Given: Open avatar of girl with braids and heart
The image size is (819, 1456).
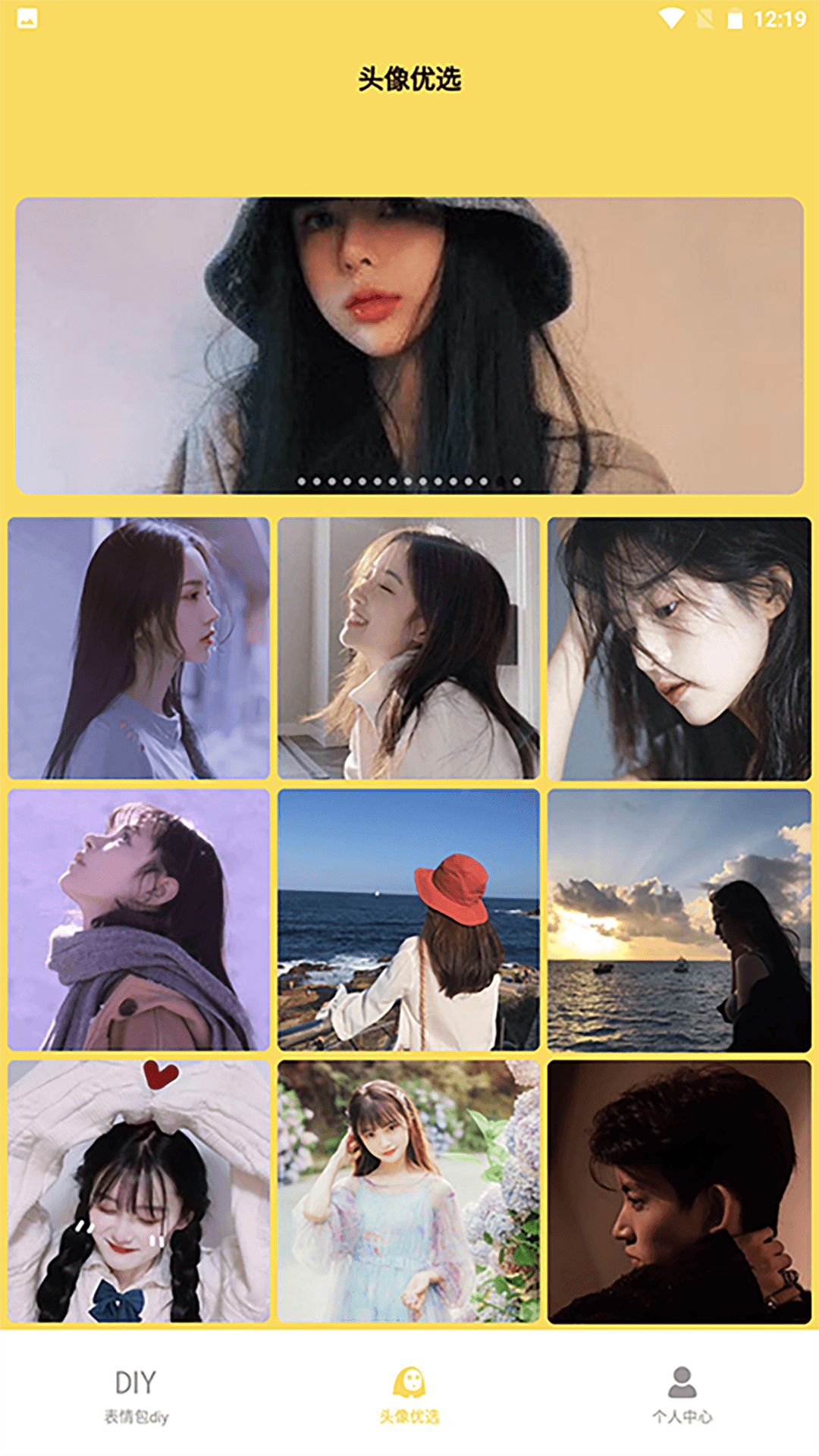Looking at the screenshot, I should [139, 1191].
